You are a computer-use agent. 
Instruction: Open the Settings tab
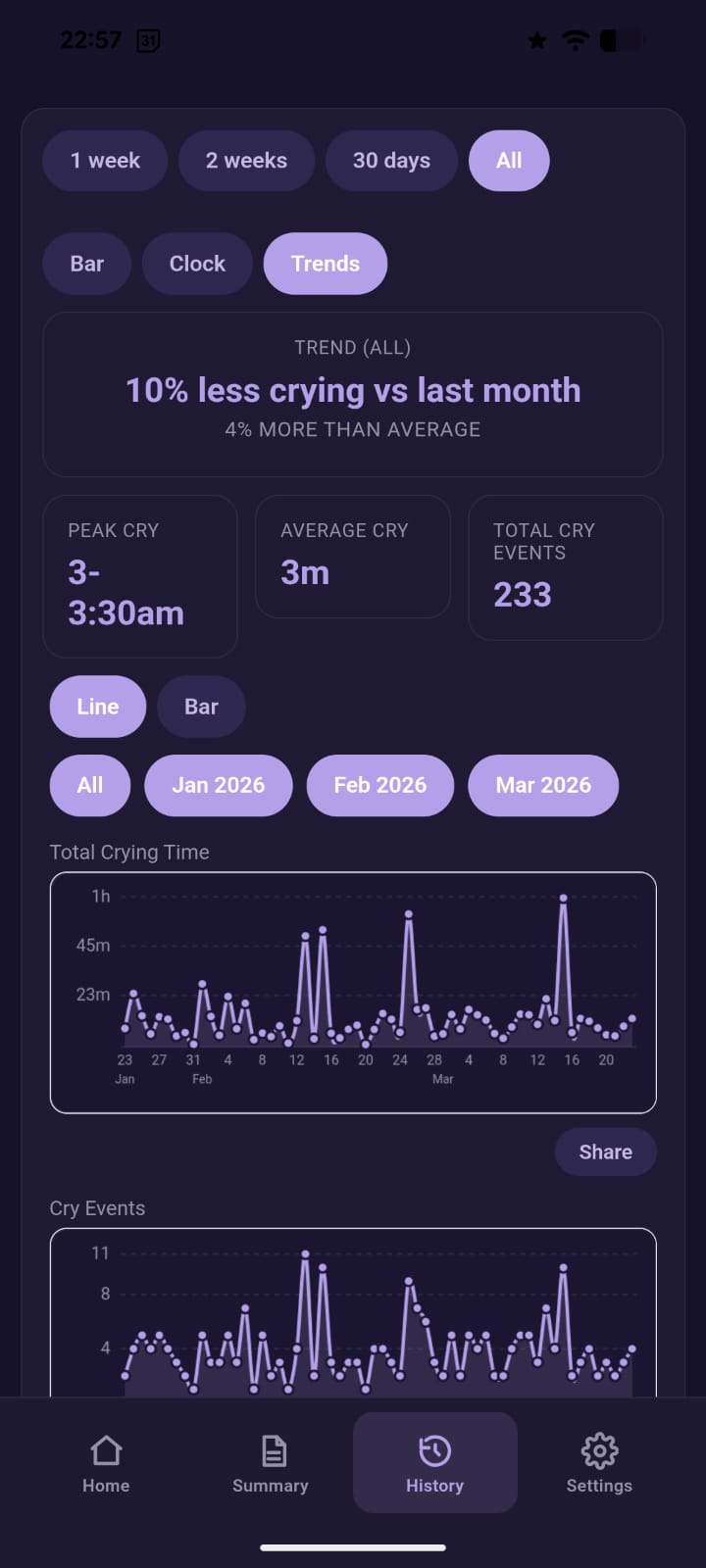point(599,1464)
